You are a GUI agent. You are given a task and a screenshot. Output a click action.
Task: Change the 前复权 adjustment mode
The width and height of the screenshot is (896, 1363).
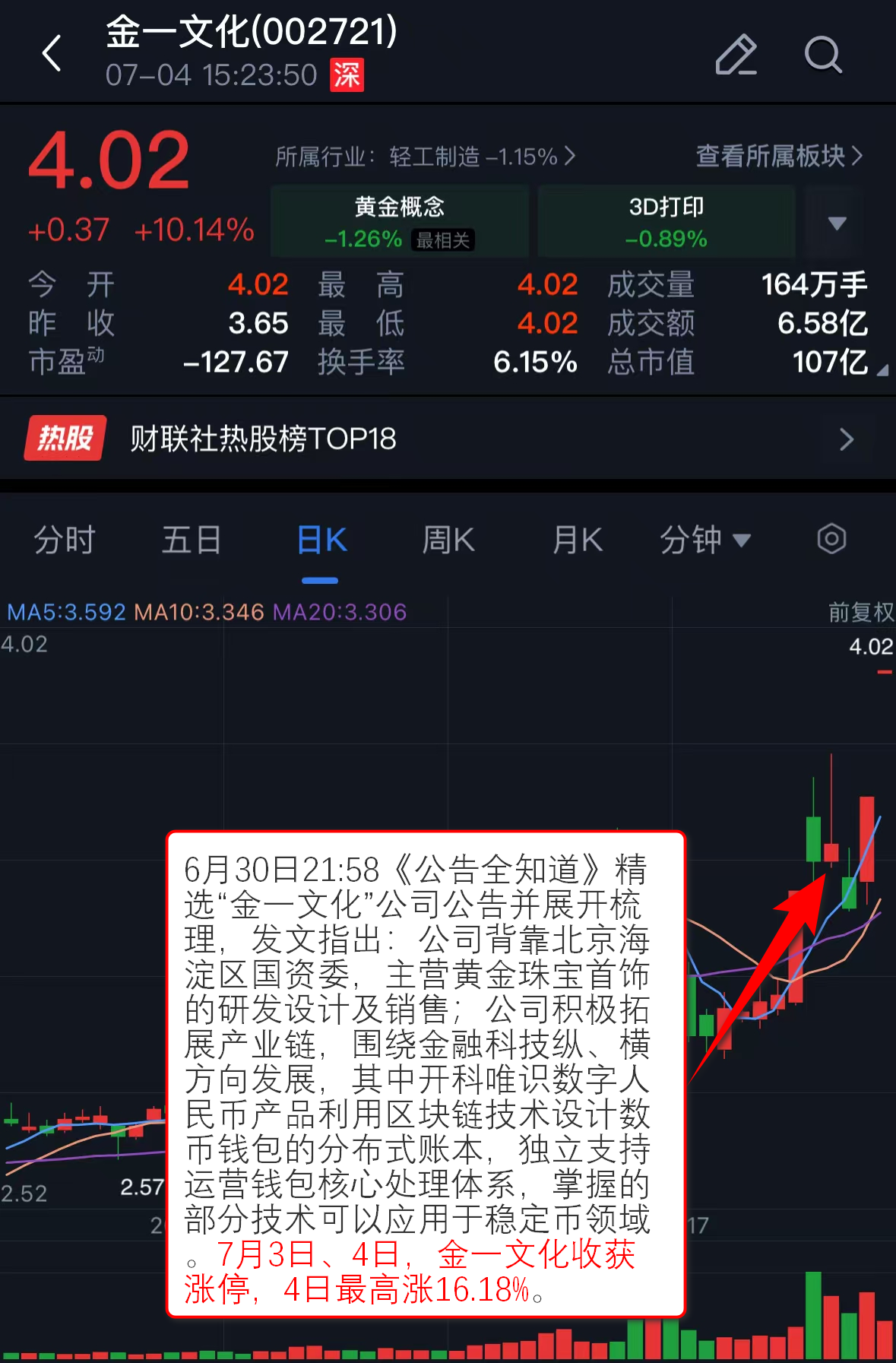coord(860,612)
